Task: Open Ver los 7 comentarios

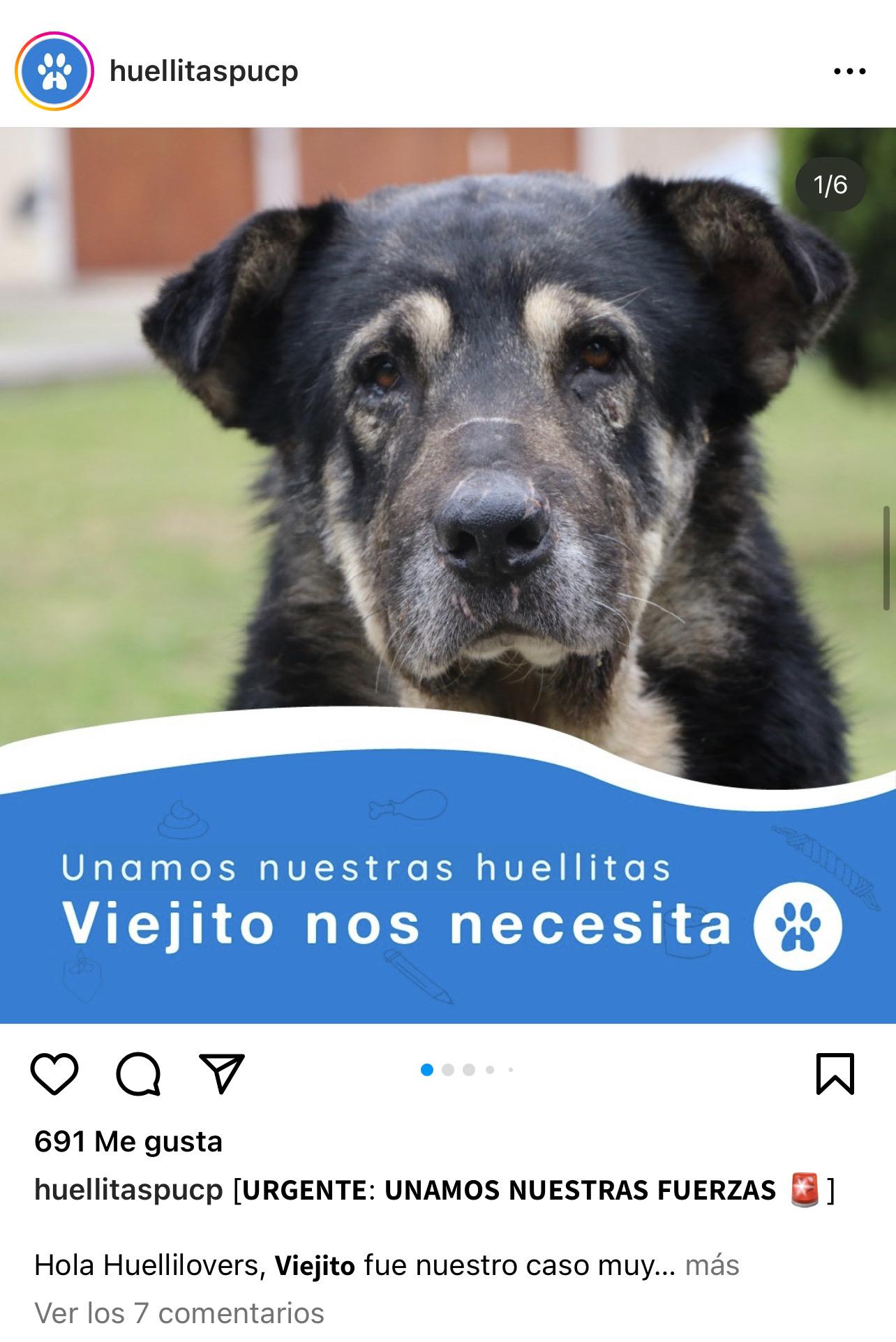Action: (x=179, y=1313)
